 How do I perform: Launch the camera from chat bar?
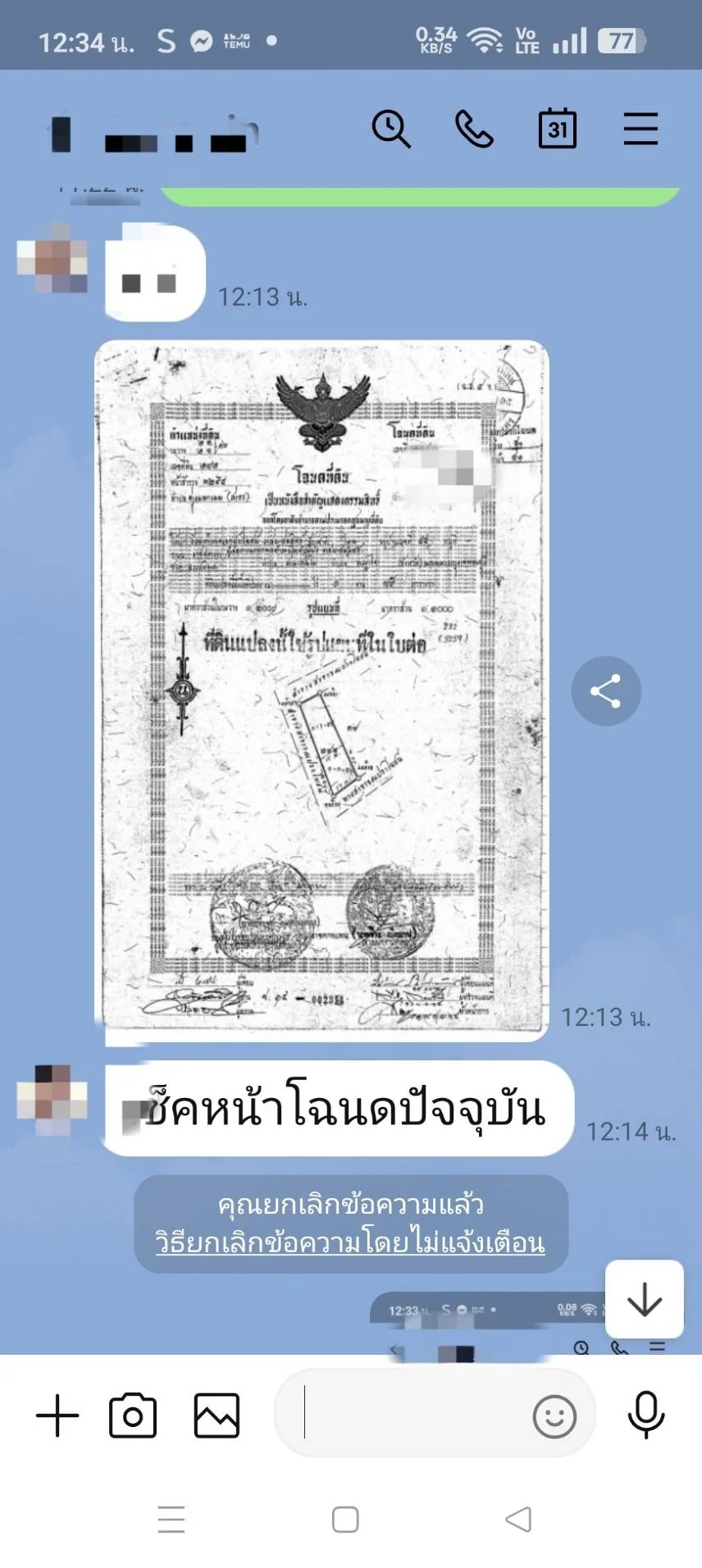pyautogui.click(x=133, y=1416)
